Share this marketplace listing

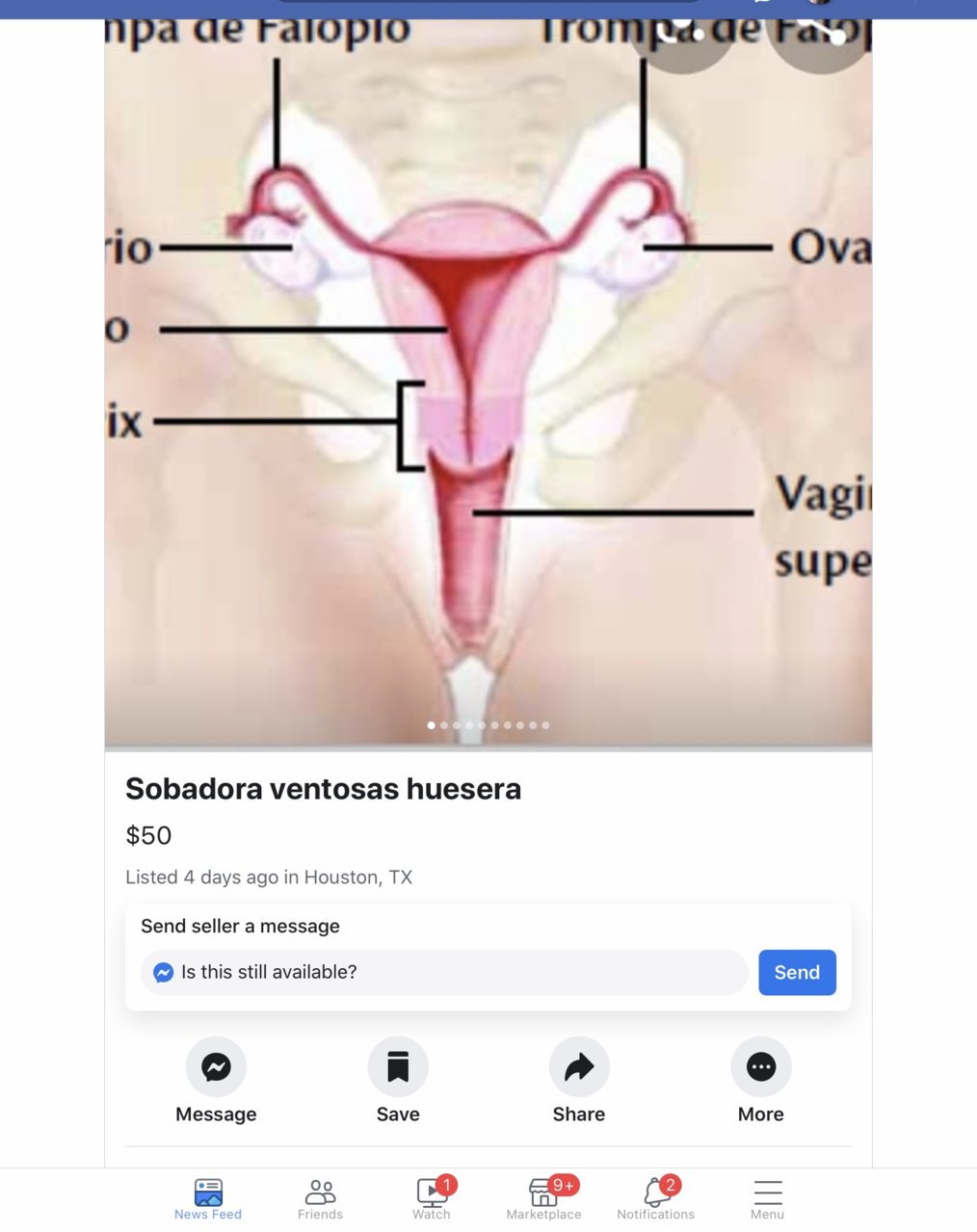pyautogui.click(x=579, y=1067)
